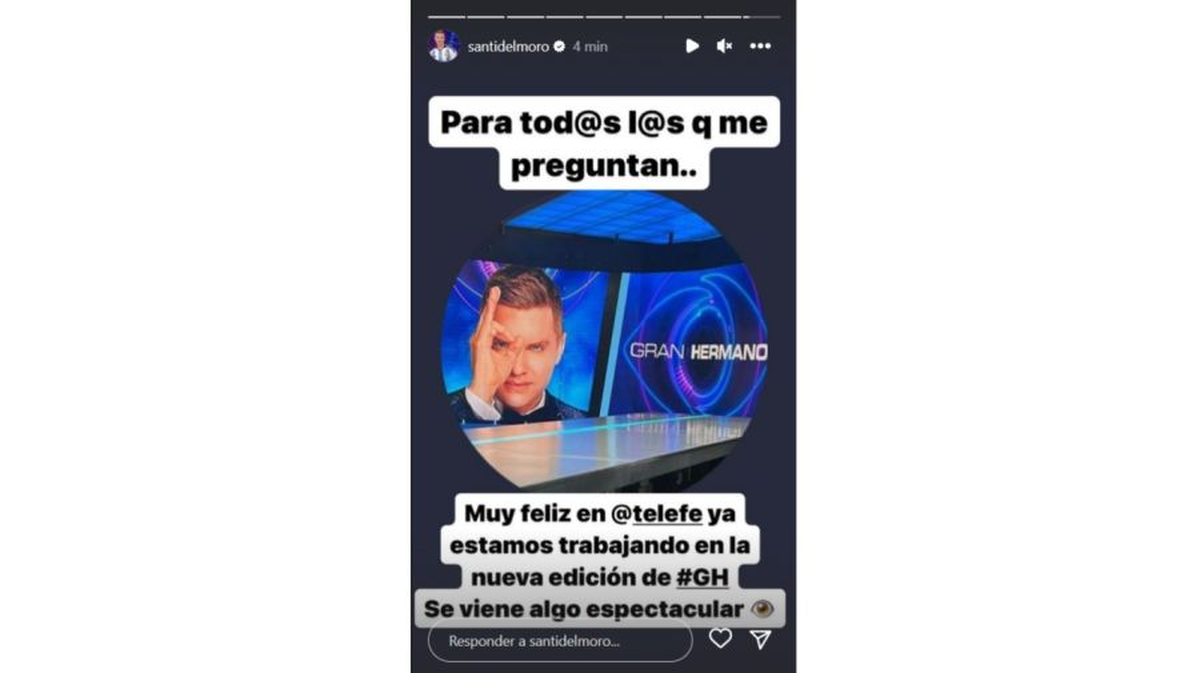Open santidelmoro's profile picture
1200x673 pixels.
(443, 46)
